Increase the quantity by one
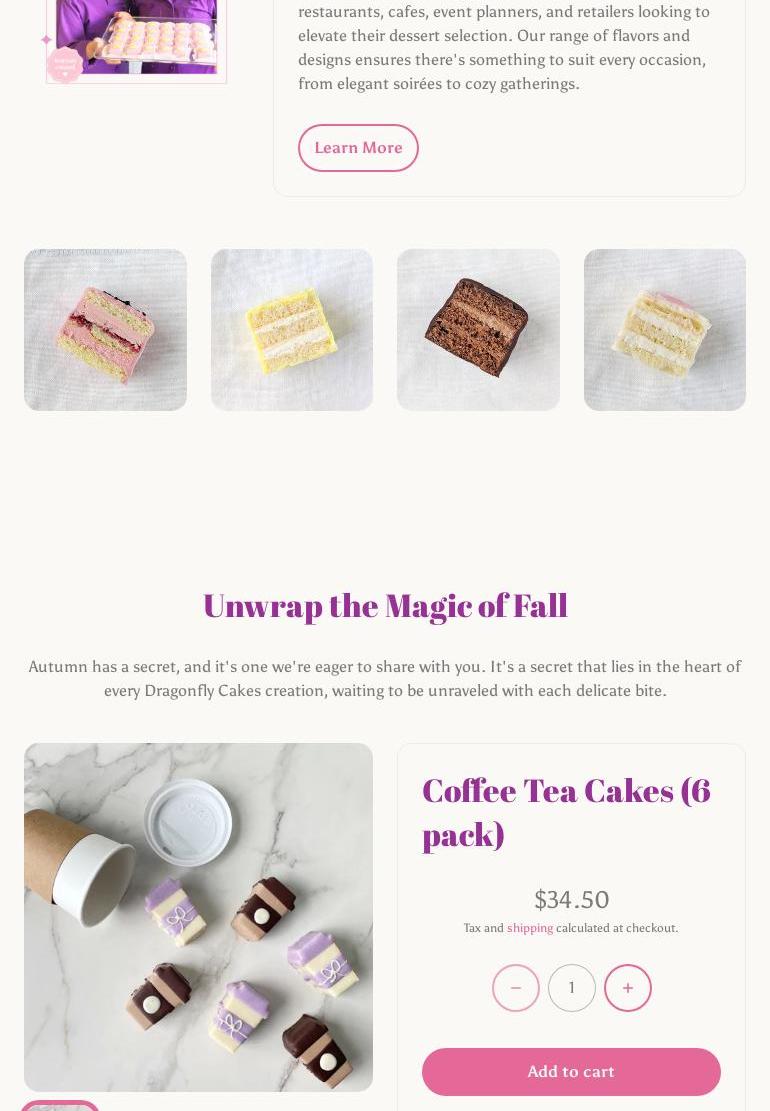The image size is (770, 1111). coord(628,988)
